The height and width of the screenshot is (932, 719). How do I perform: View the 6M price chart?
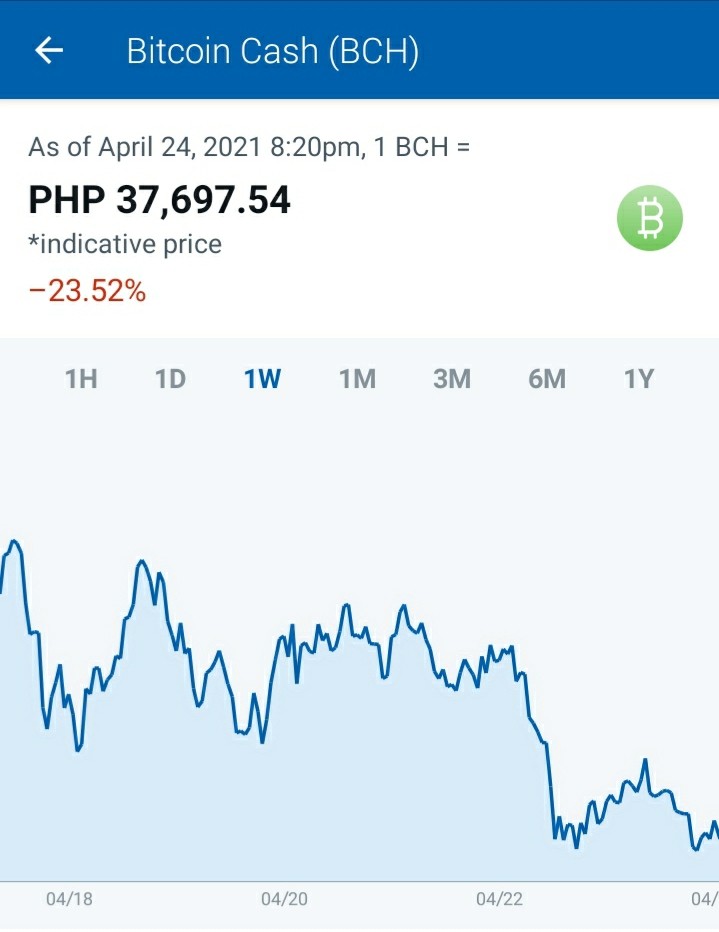tap(547, 379)
